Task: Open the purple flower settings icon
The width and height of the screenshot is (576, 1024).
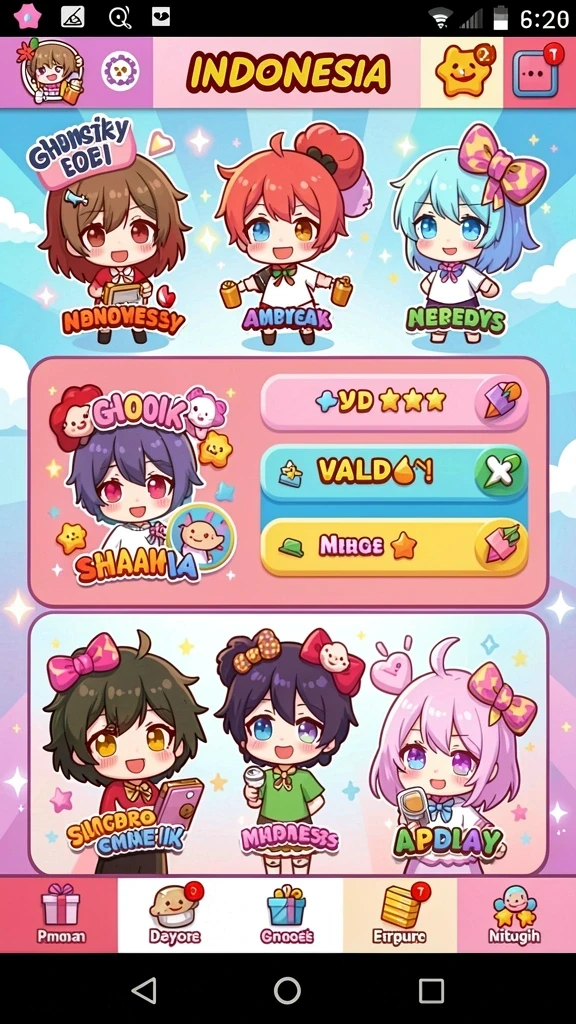Action: [x=120, y=71]
